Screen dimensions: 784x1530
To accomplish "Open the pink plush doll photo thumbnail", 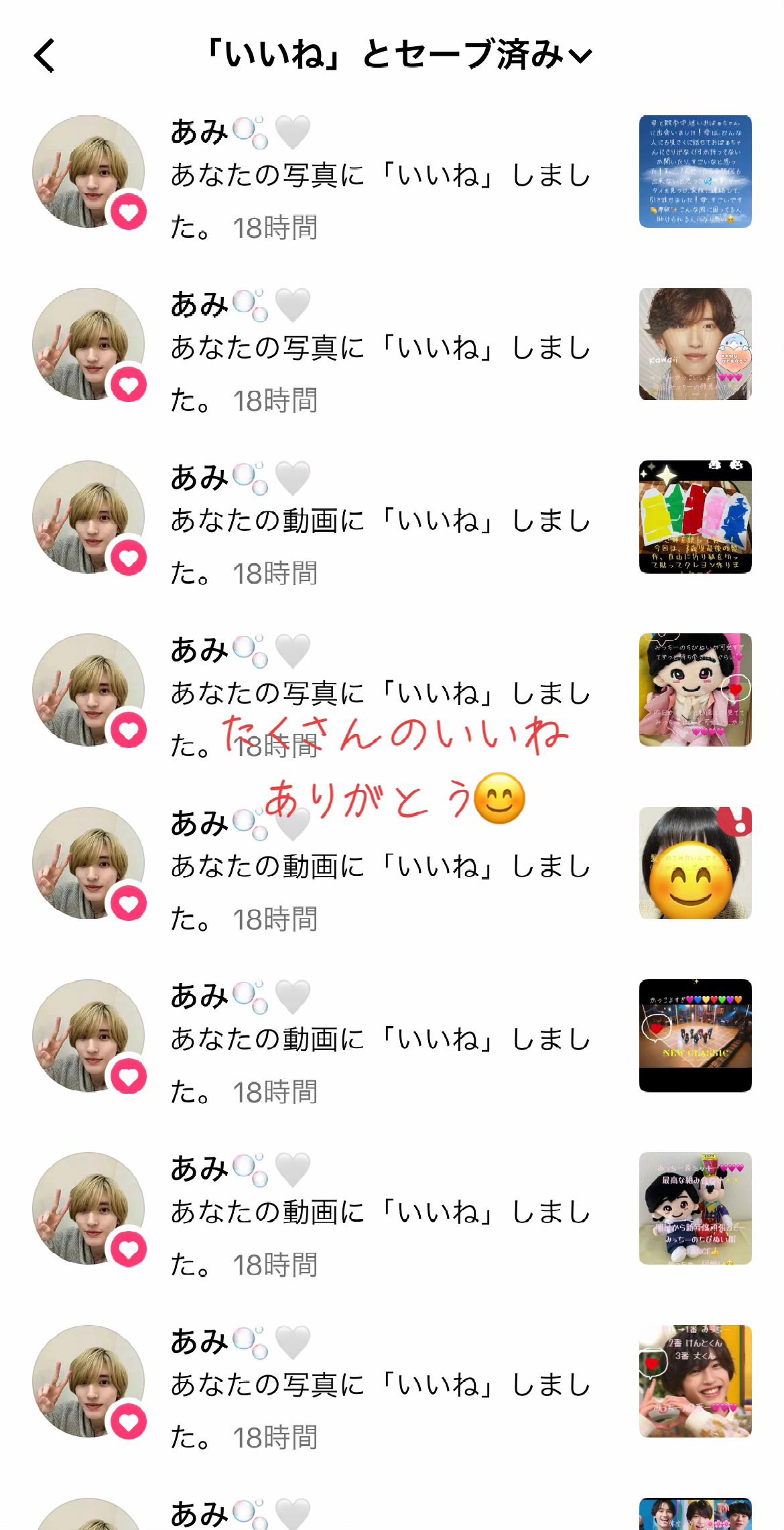I will point(695,690).
